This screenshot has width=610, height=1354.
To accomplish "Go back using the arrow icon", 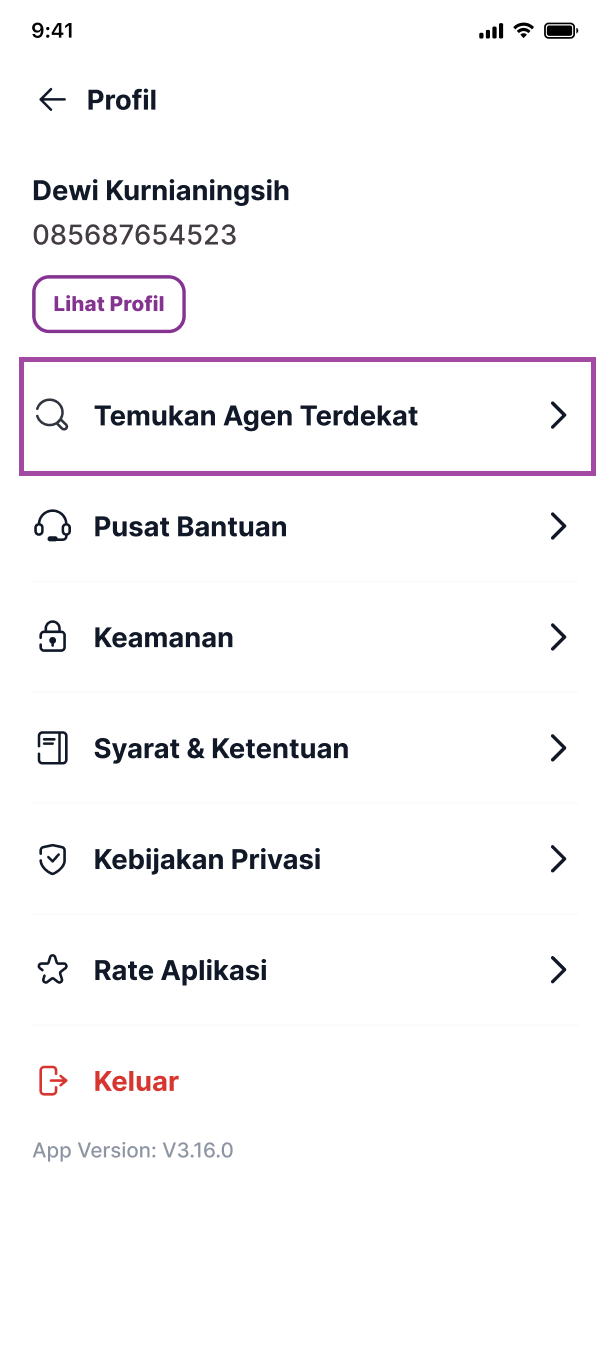I will pyautogui.click(x=52, y=100).
